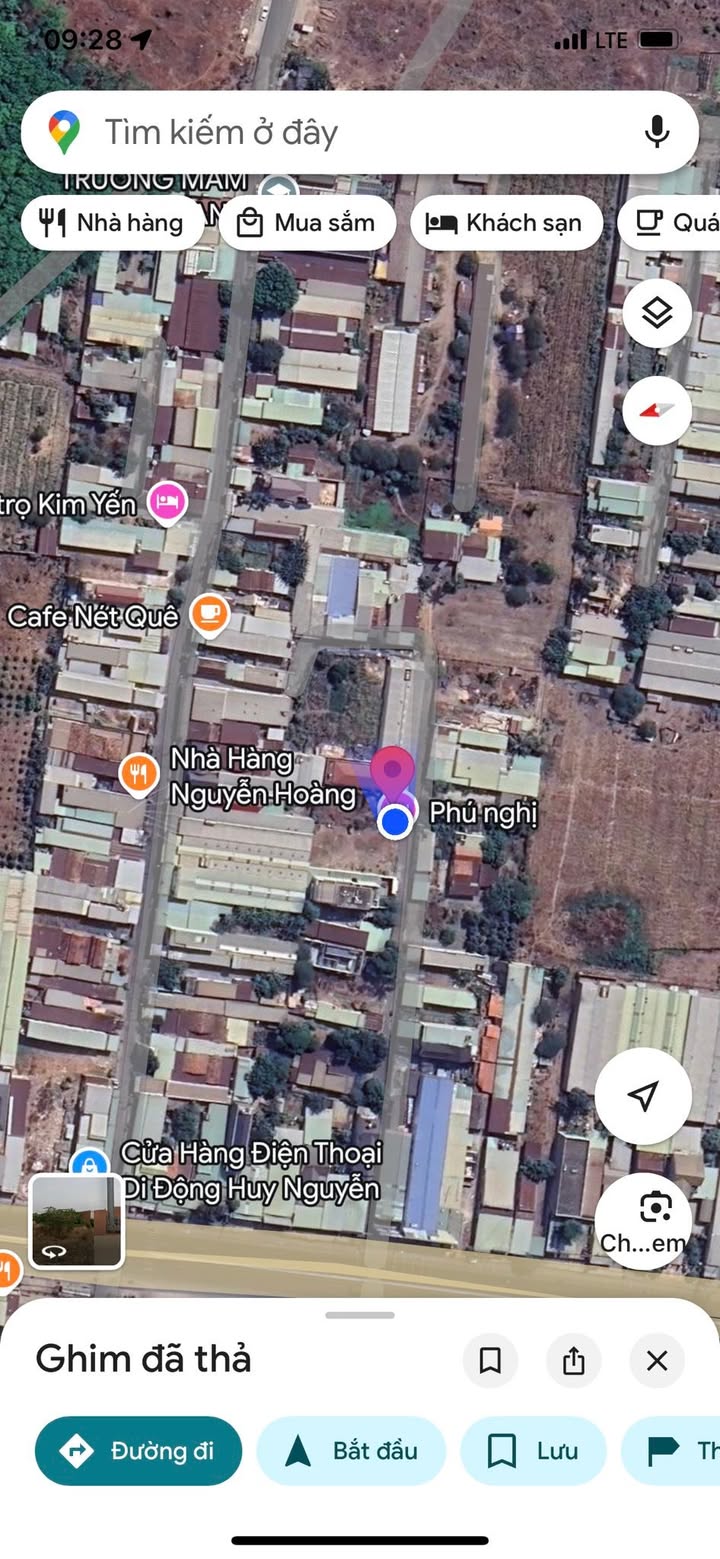
Task: Open the camera lens button
Action: click(643, 1222)
